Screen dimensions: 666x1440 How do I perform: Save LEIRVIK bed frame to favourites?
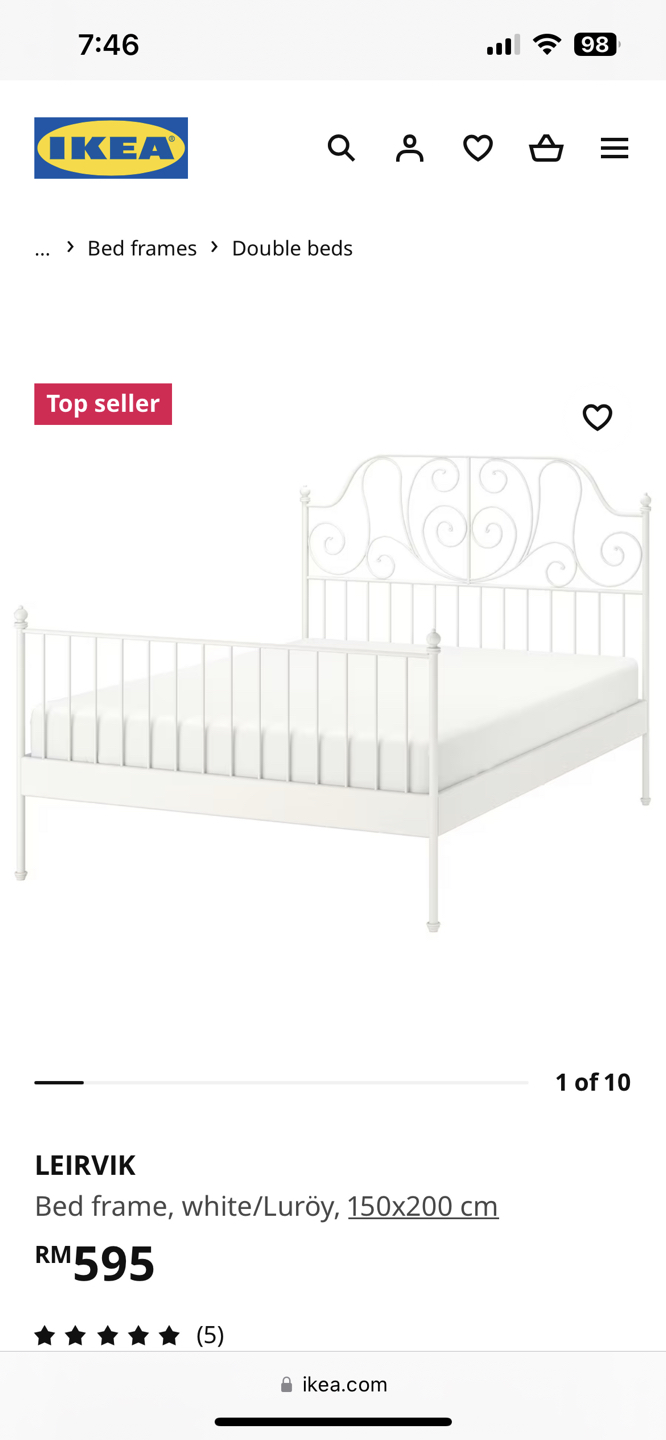[x=597, y=417]
